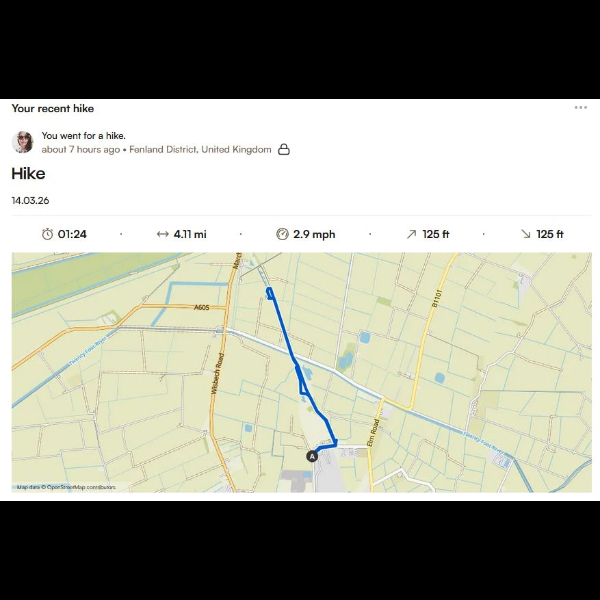This screenshot has height=600, width=600.
Task: Tap the privacy lock icon
Action: (284, 150)
